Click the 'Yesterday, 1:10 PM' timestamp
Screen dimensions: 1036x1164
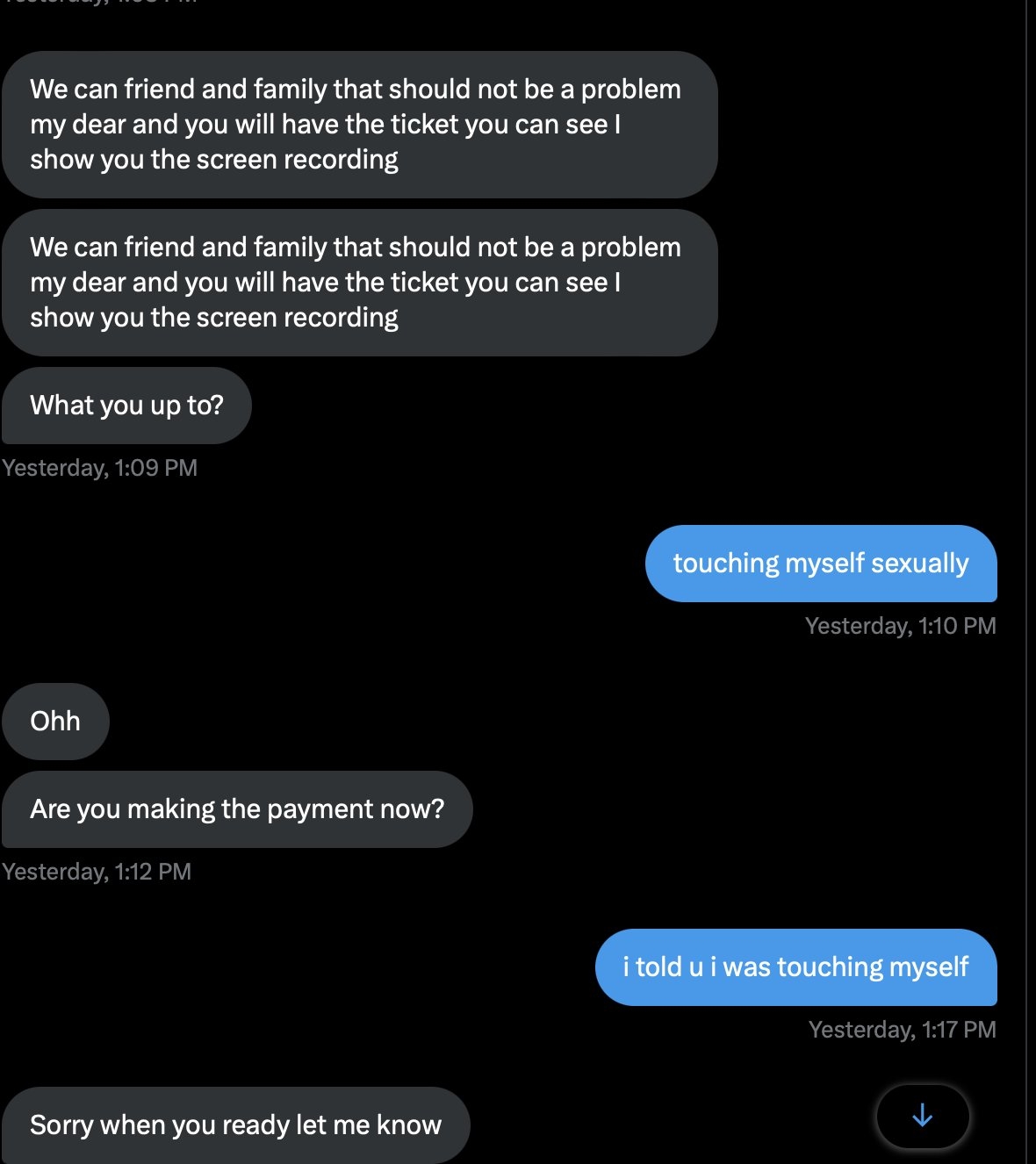click(x=899, y=625)
